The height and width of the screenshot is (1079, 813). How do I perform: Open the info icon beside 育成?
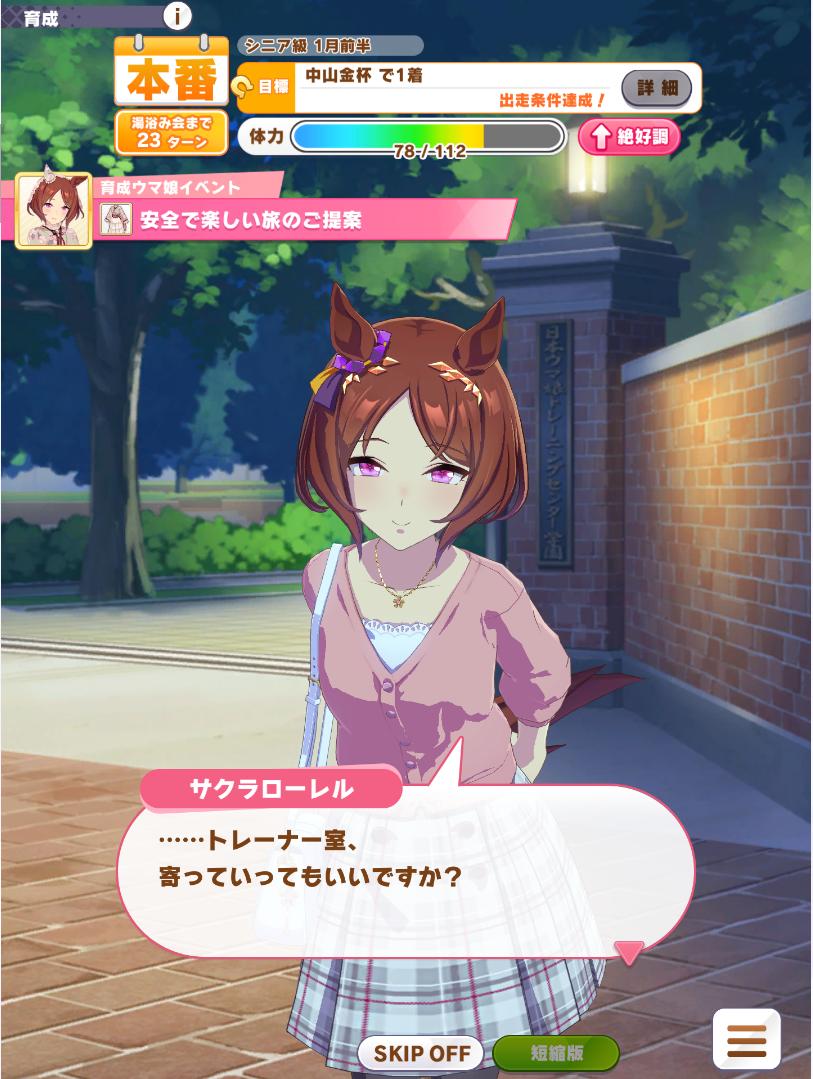click(x=177, y=16)
